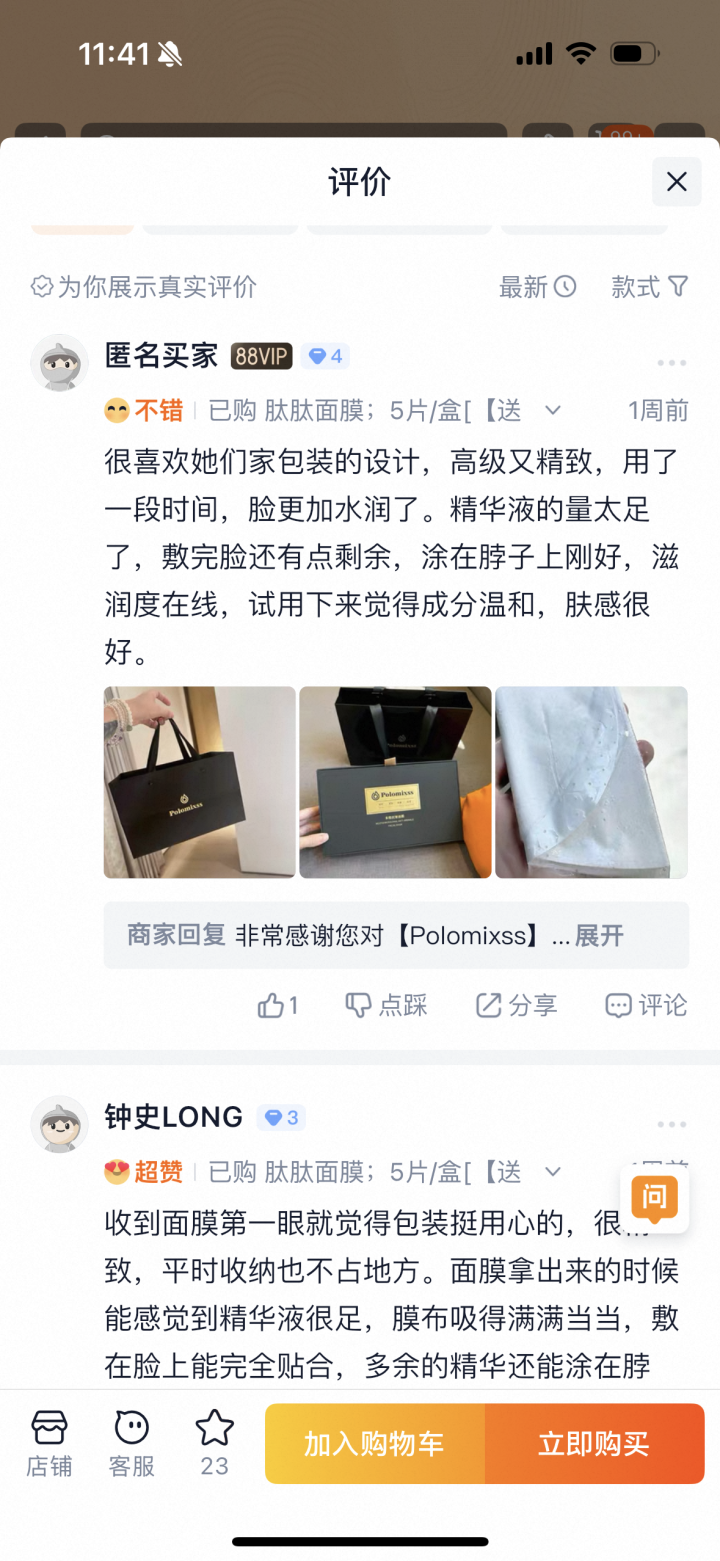720x1561 pixels.
Task: Open the more options menu on the first review
Action: [671, 363]
